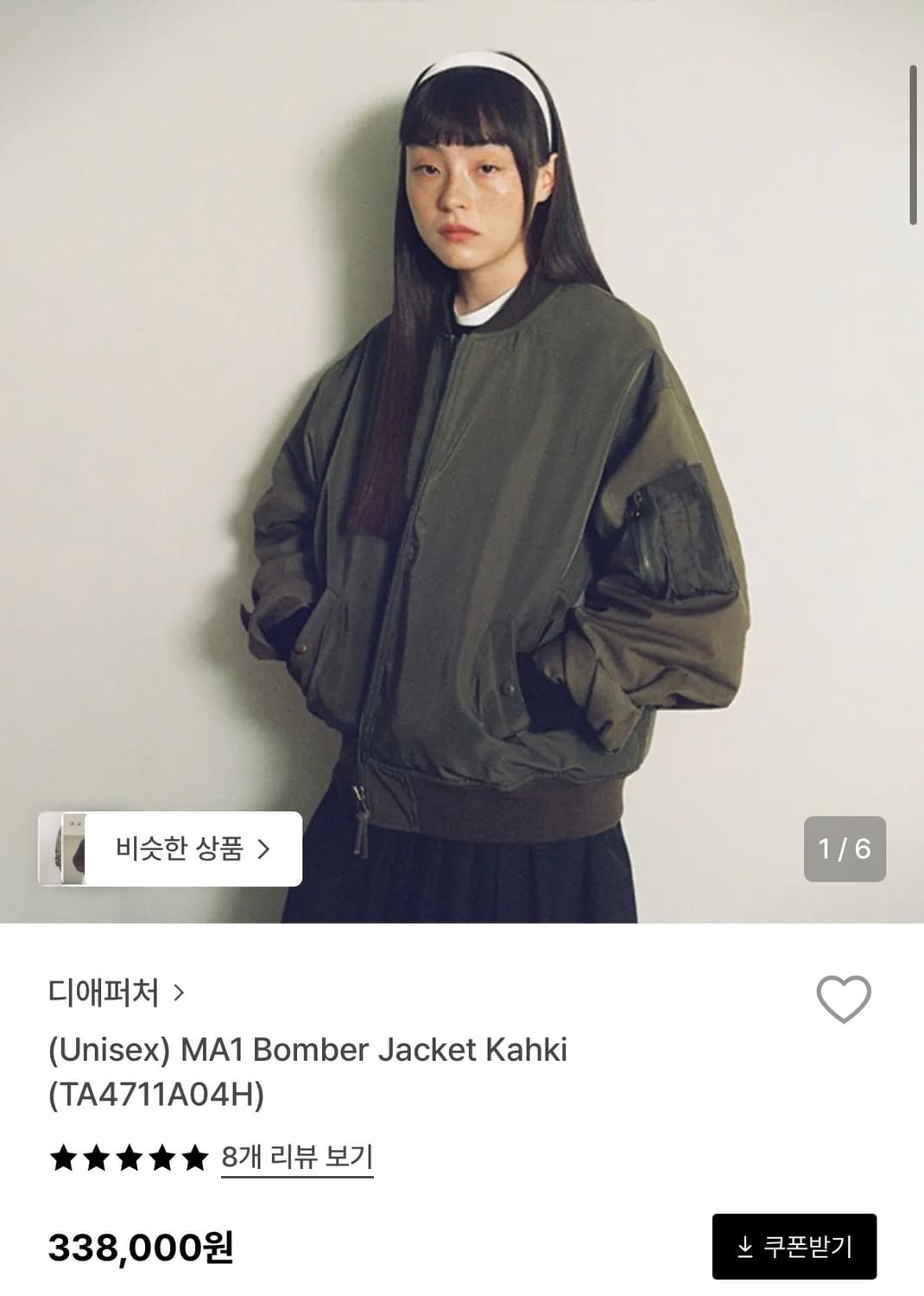The height and width of the screenshot is (1296, 924).
Task: Click the download icon inside 쿠폰받기 button
Action: click(x=744, y=1246)
